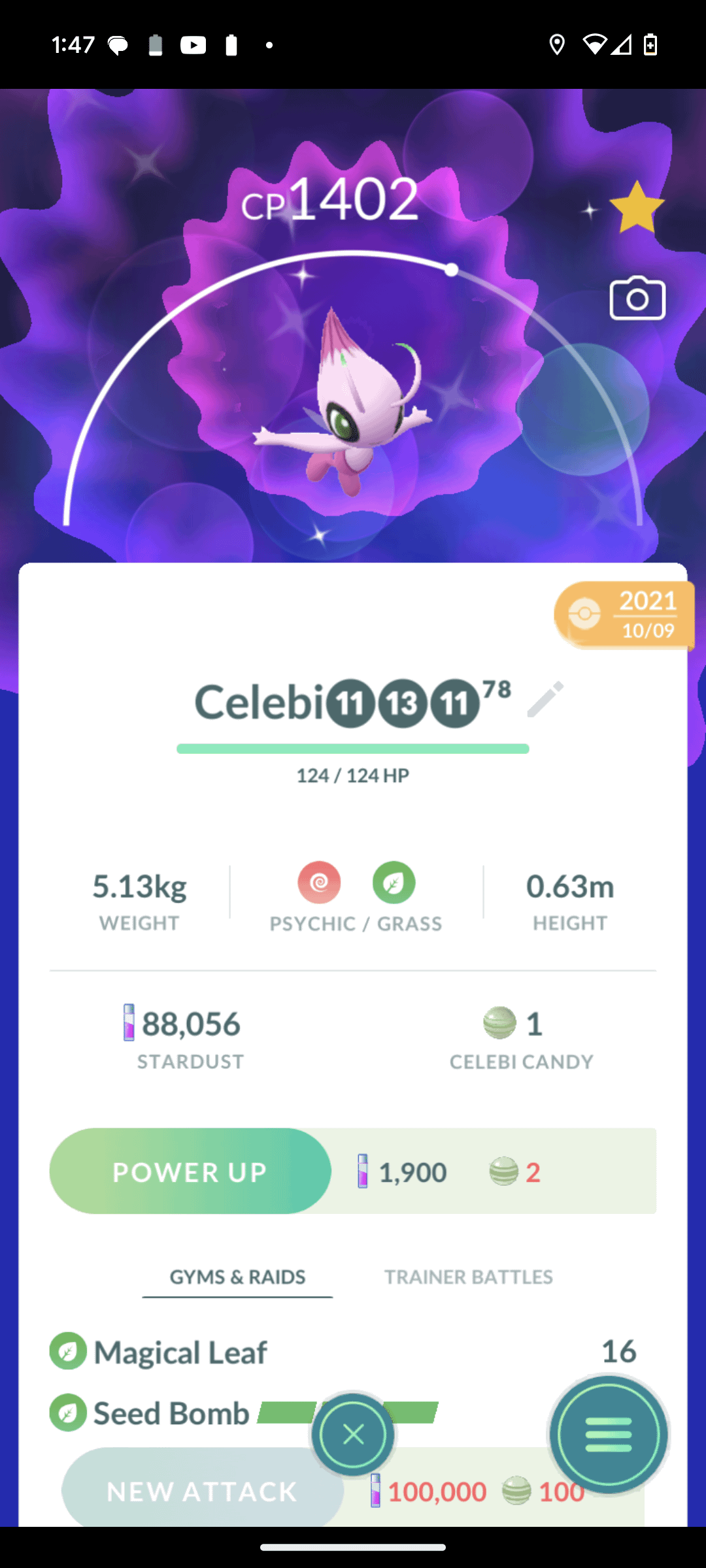Switch to Trainer Battles tab
Viewport: 706px width, 1568px height.
[x=468, y=1277]
